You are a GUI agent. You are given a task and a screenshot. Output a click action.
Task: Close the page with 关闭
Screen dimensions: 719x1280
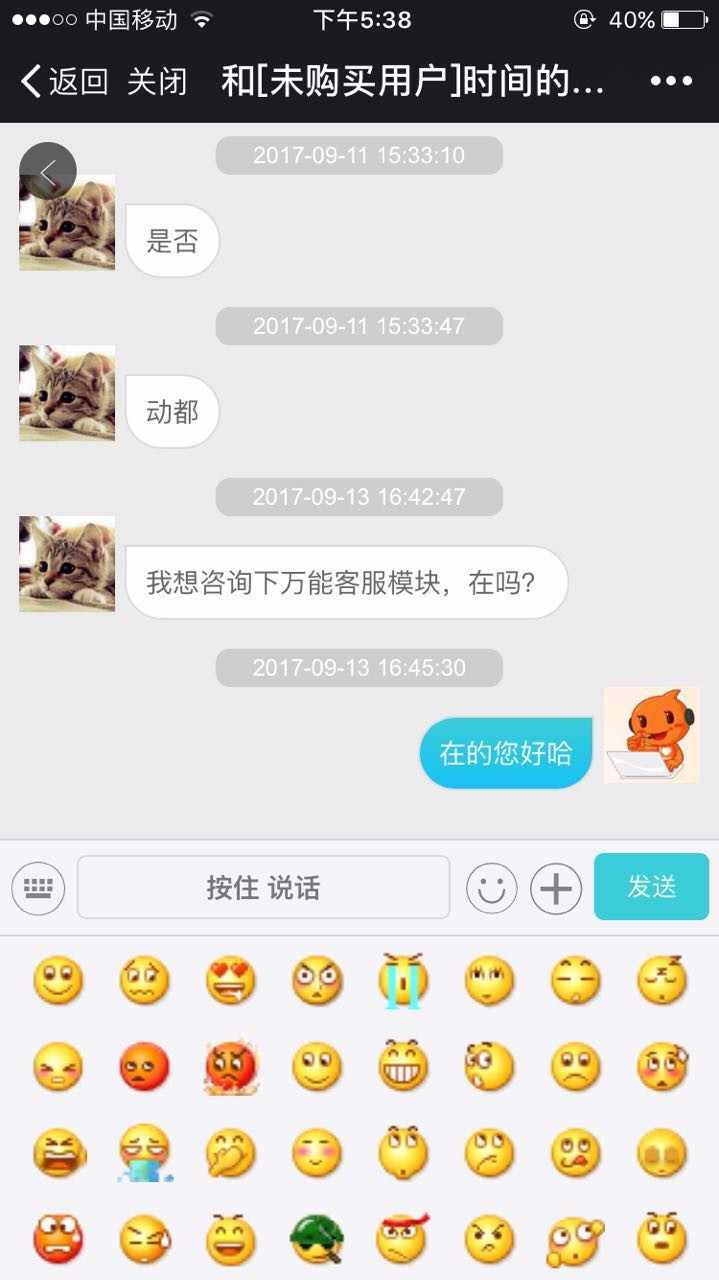157,81
